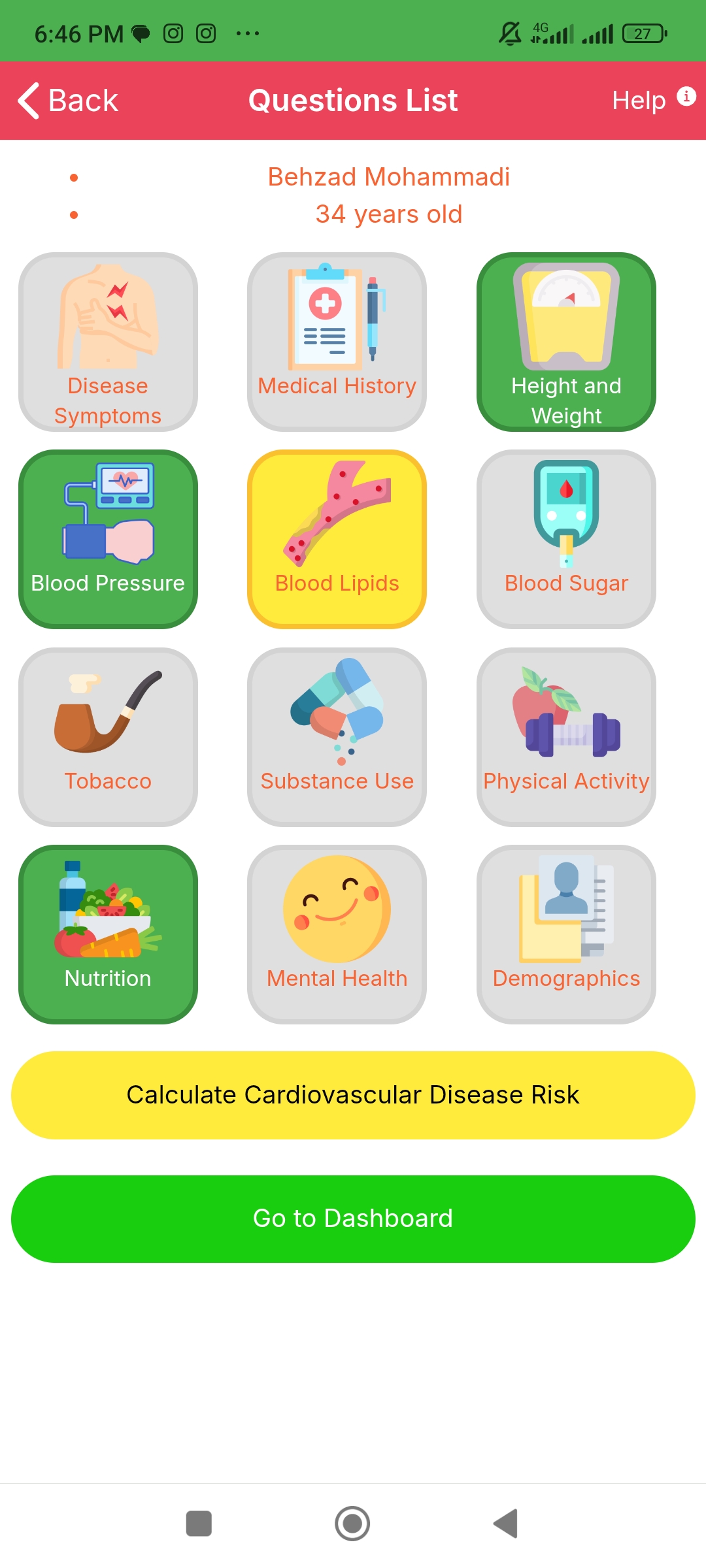
Task: Tap the system home button
Action: pos(352,1524)
